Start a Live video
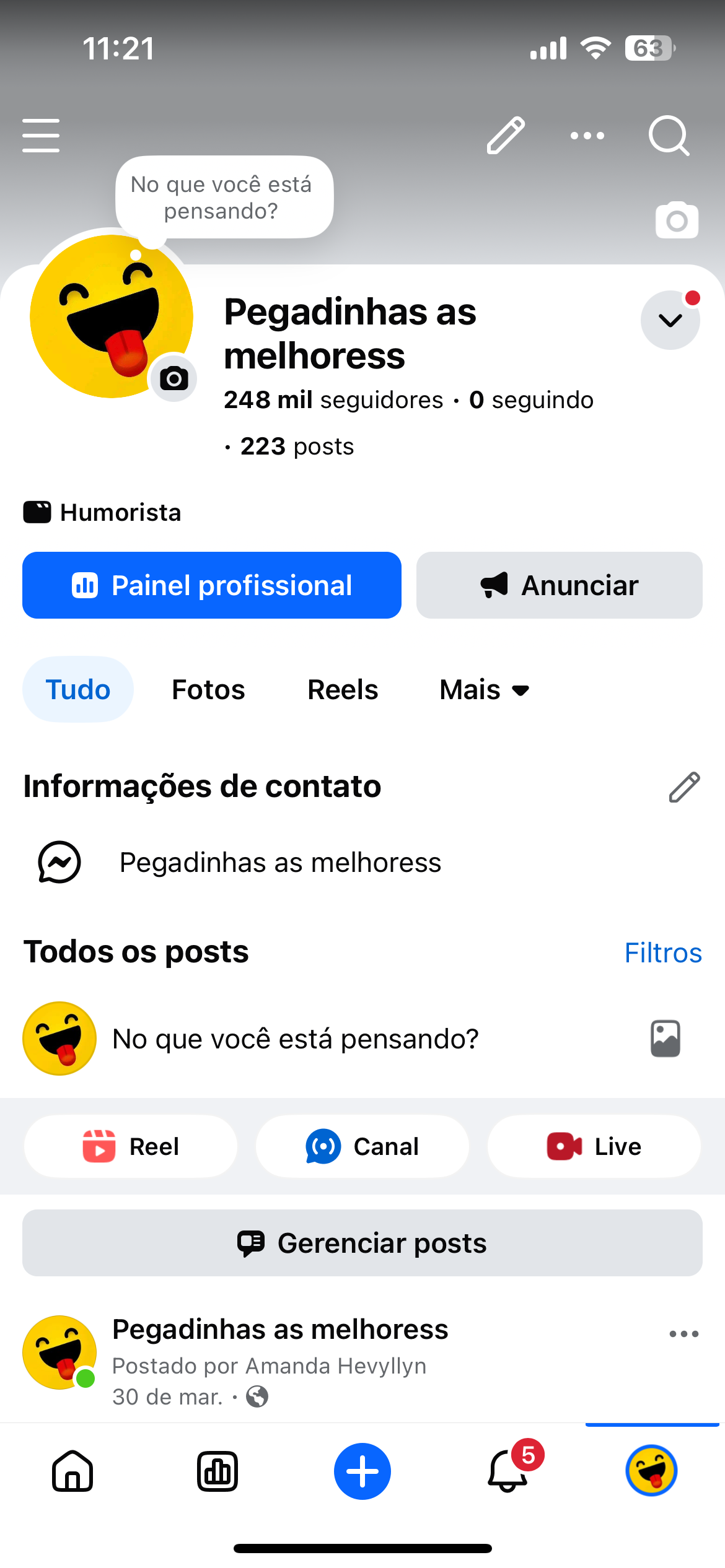The image size is (725, 1568). [594, 1146]
